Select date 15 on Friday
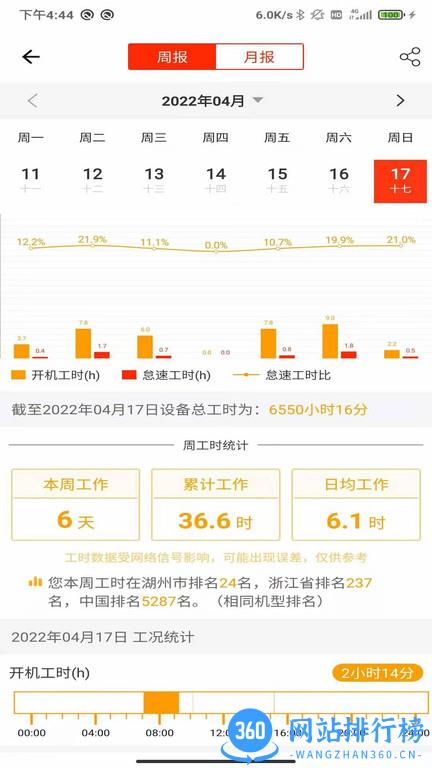 [x=277, y=181]
